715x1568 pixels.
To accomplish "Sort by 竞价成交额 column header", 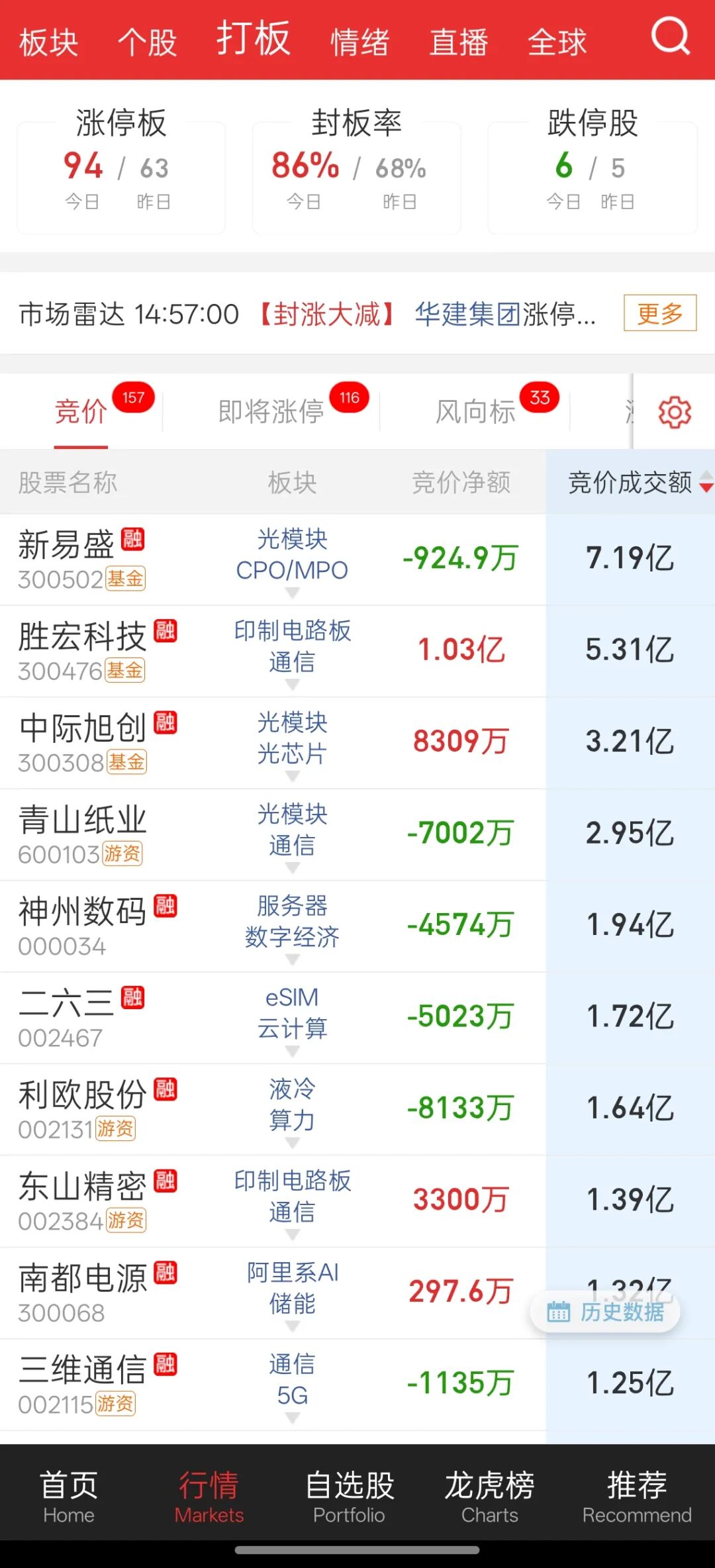I will [x=630, y=482].
